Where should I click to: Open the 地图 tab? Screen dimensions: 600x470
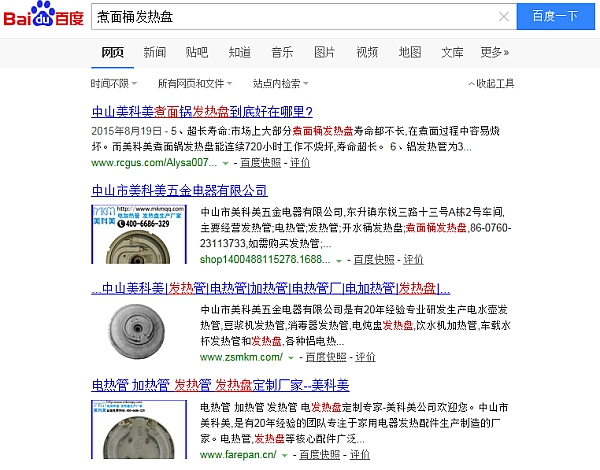click(410, 52)
